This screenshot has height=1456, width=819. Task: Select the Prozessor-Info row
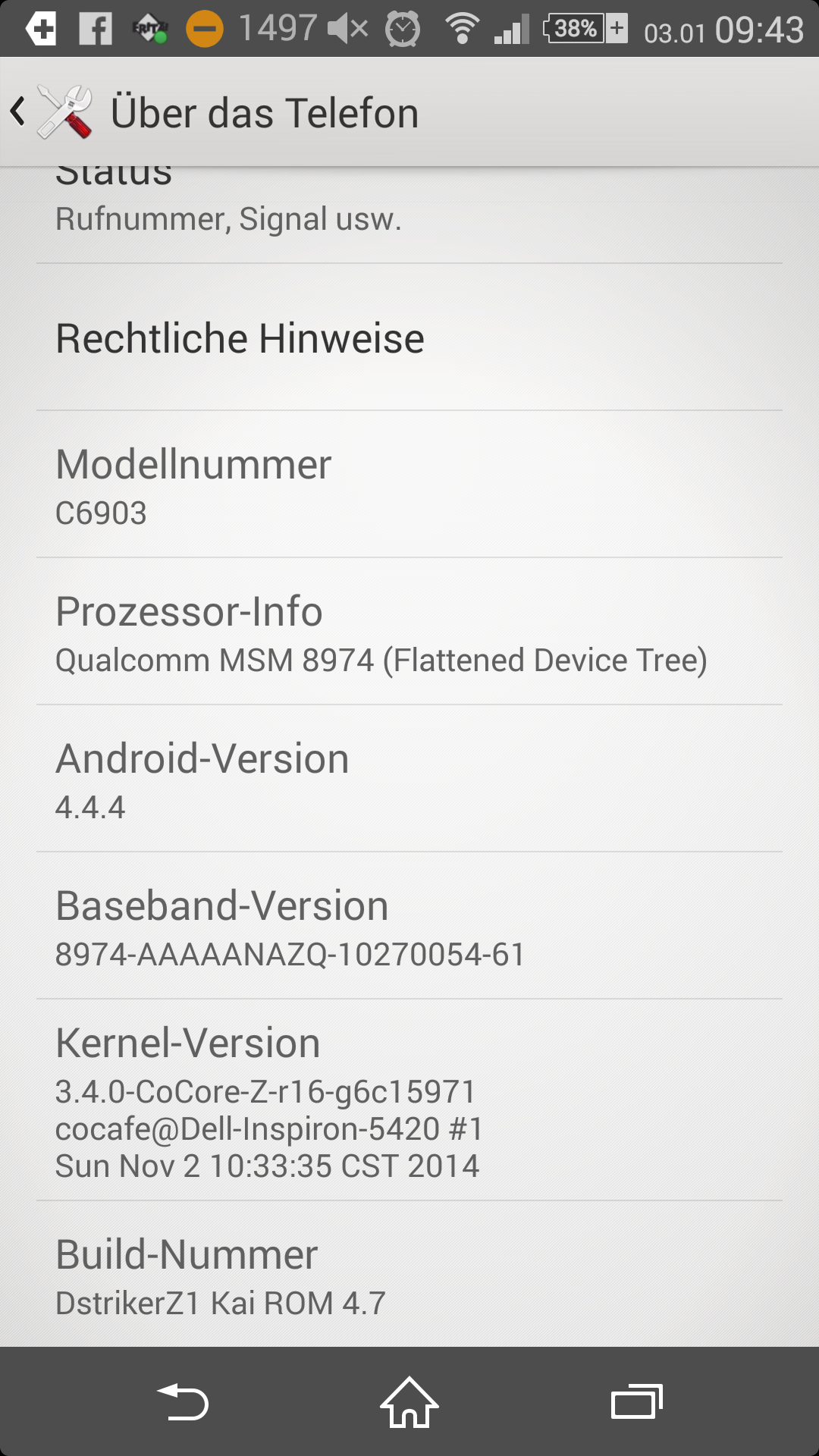[409, 632]
